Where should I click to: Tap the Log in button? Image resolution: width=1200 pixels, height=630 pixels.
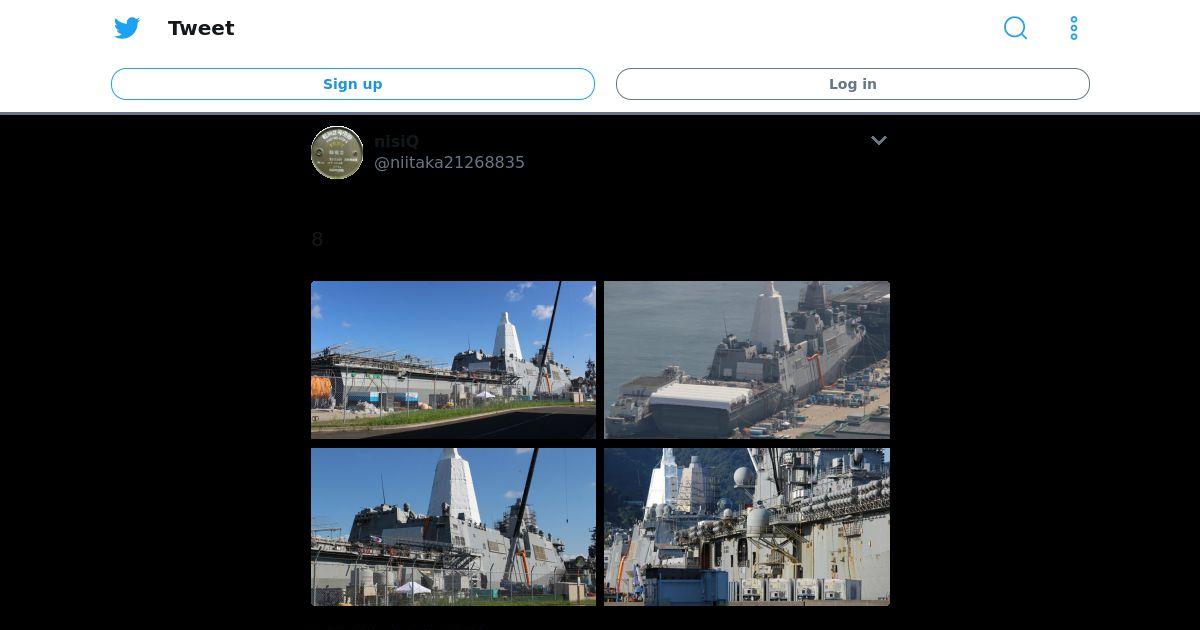pos(852,84)
